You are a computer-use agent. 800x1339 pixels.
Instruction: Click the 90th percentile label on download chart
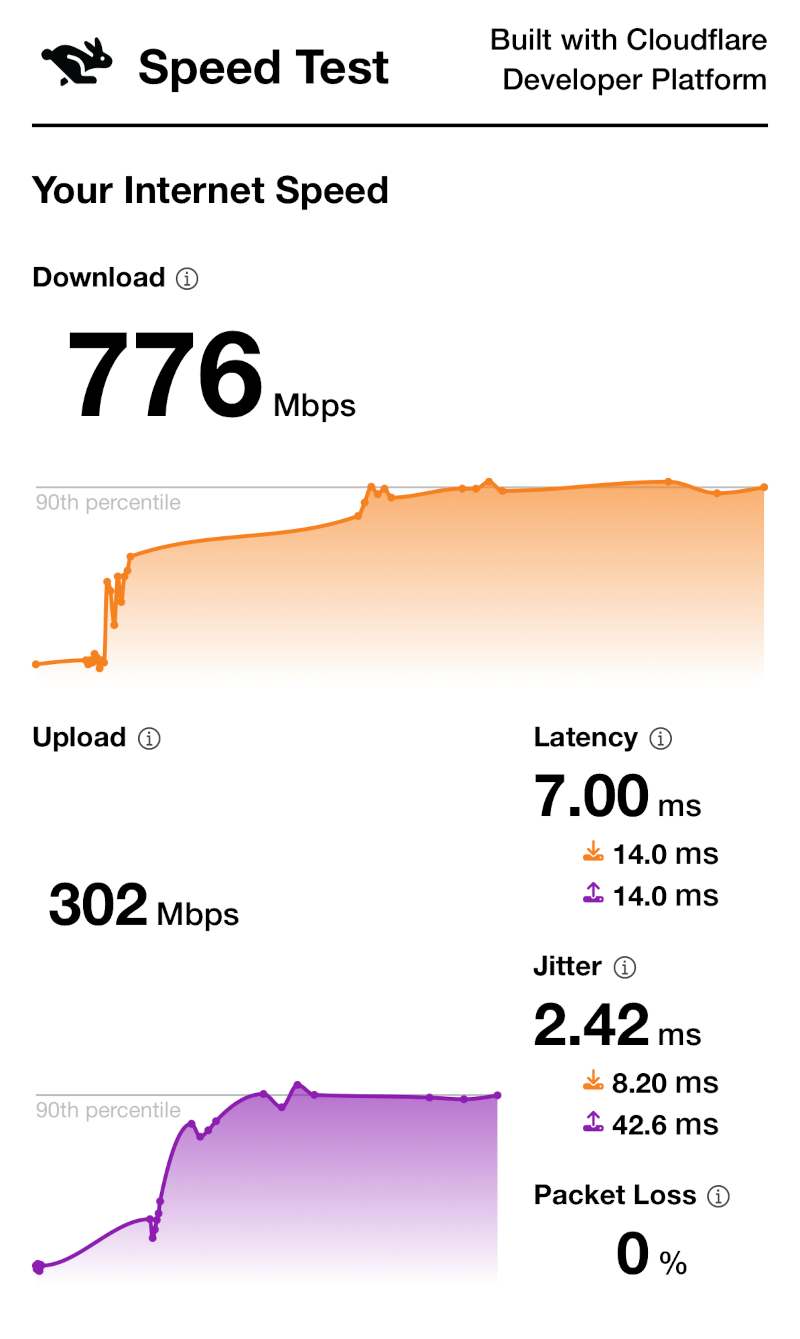107,502
